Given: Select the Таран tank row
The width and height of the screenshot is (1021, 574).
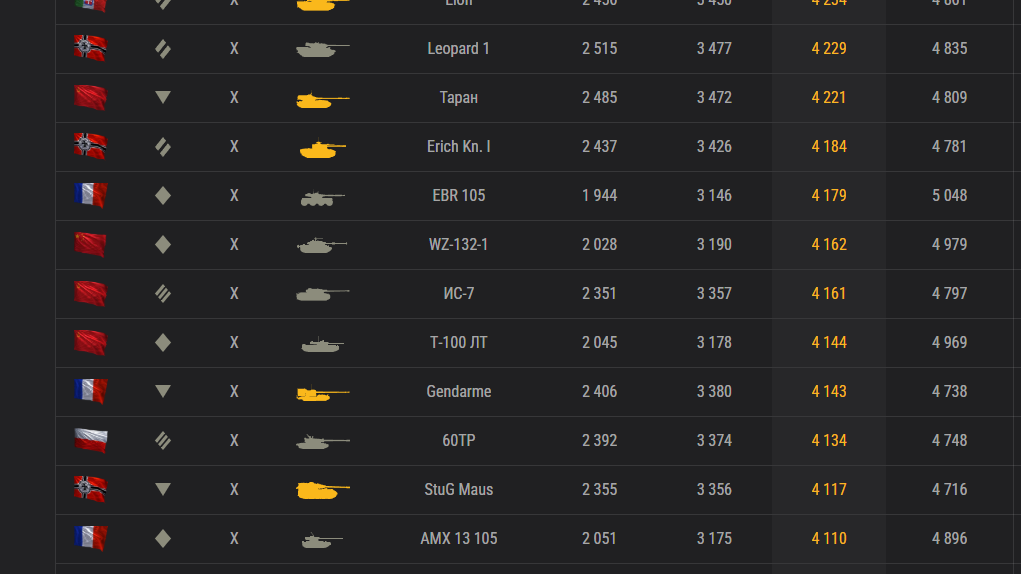Looking at the screenshot, I should [x=538, y=98].
